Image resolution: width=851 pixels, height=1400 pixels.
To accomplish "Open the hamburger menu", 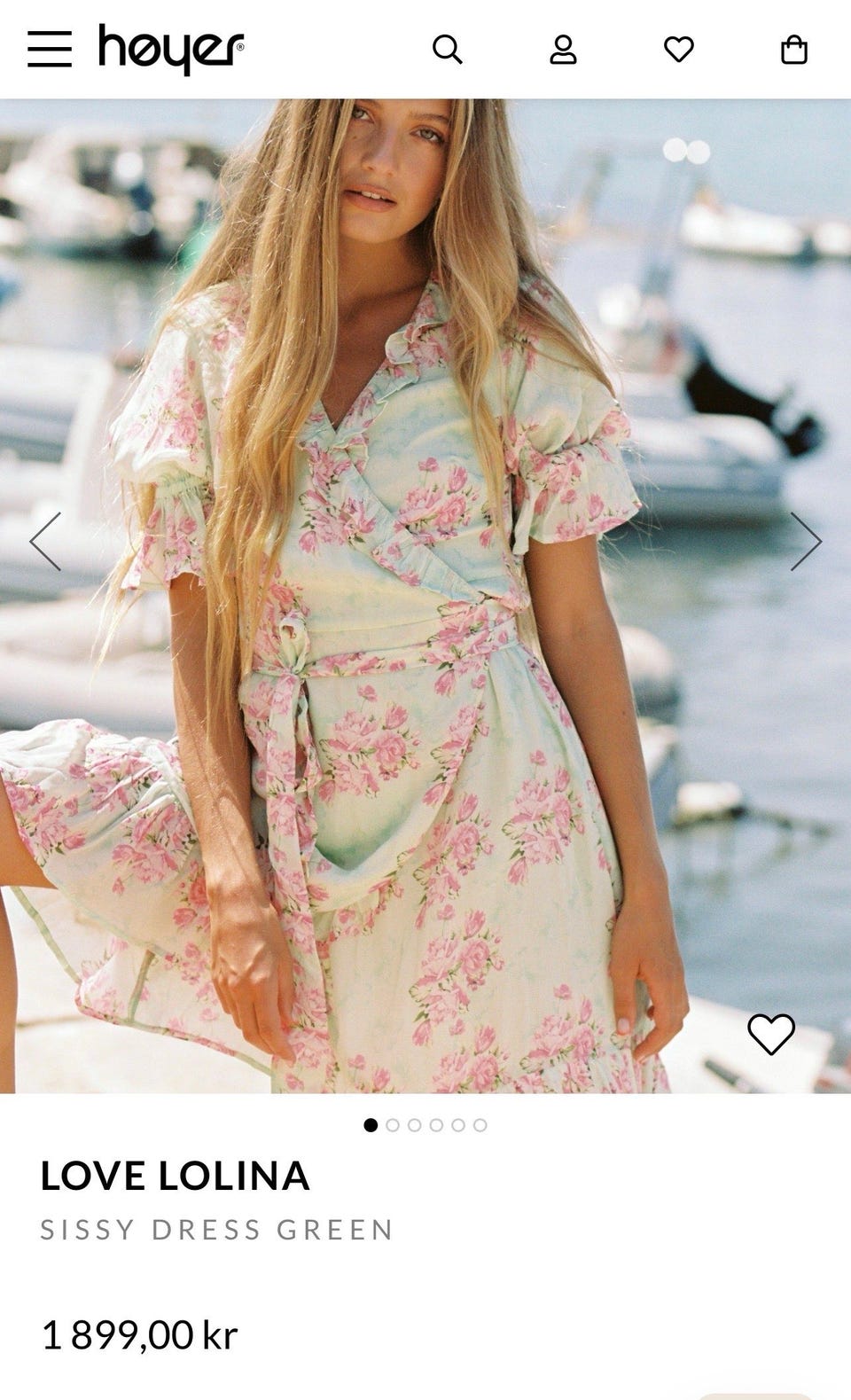I will coord(49,49).
